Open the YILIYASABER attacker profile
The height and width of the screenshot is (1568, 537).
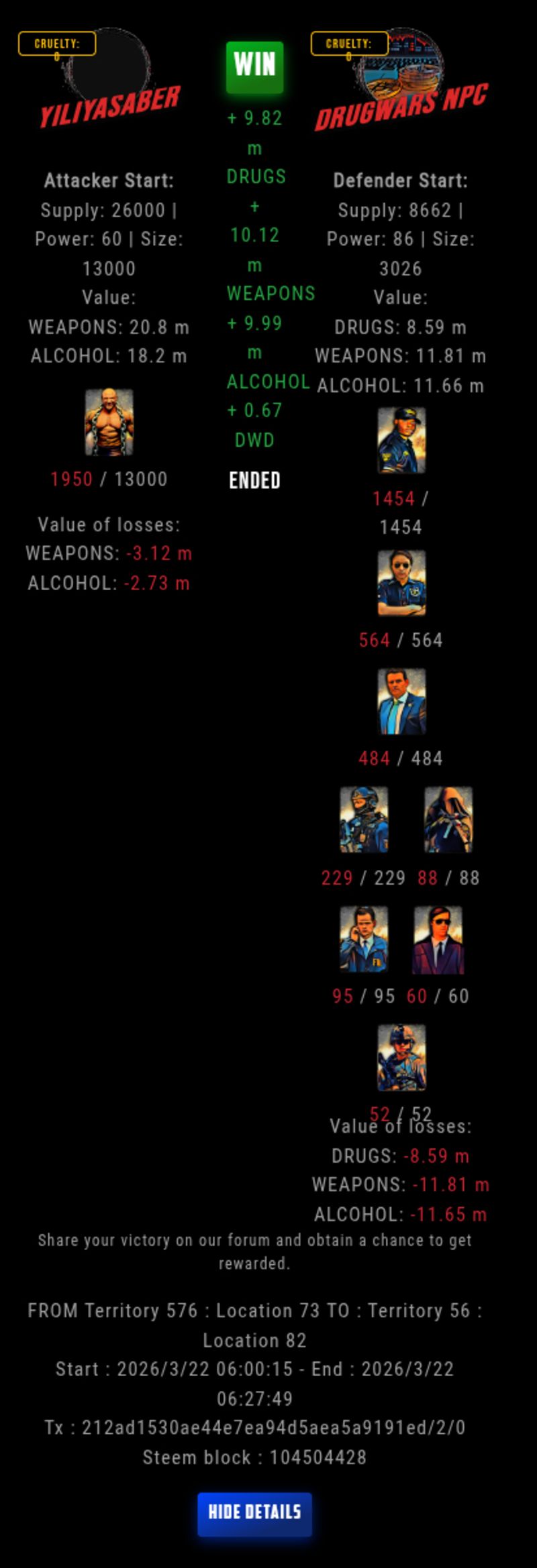click(110, 106)
